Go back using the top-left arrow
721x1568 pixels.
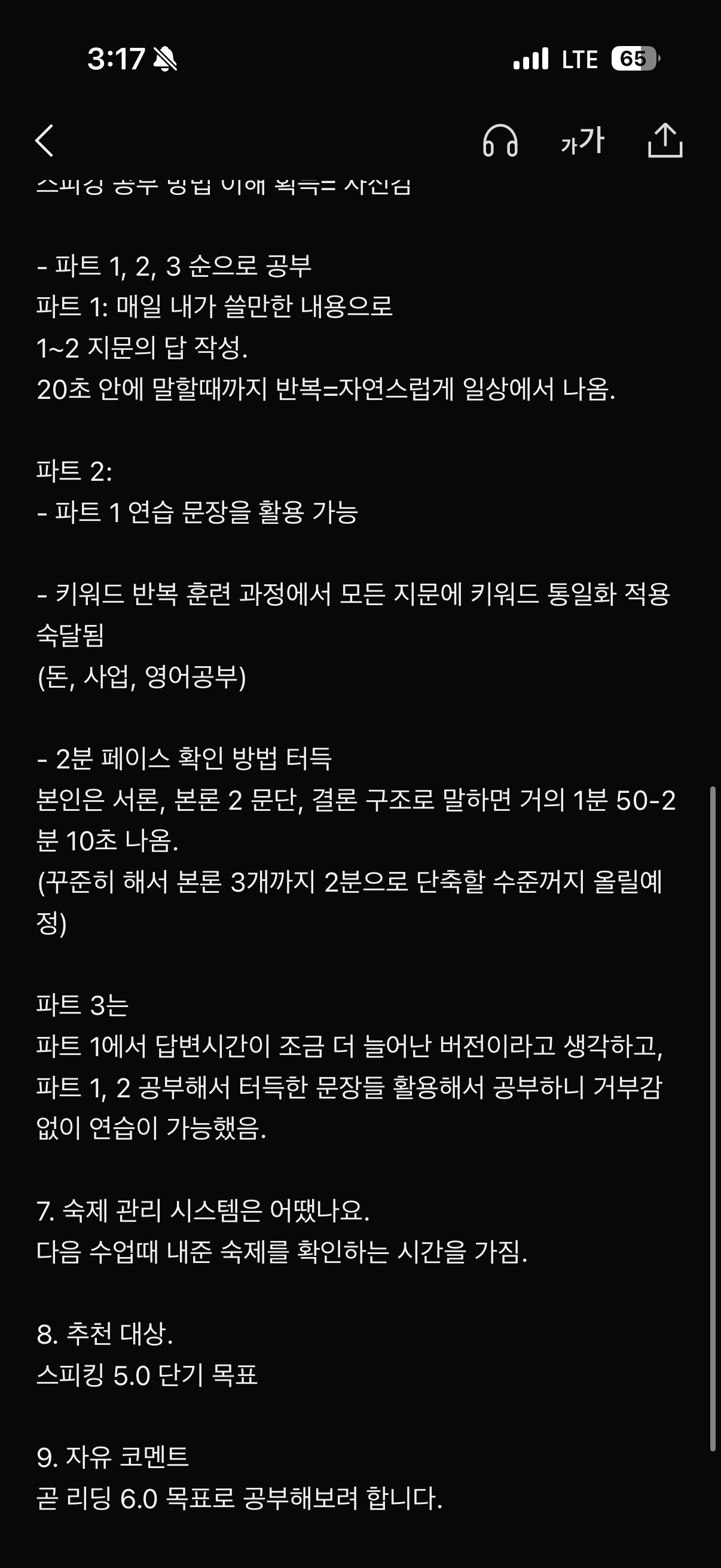[x=44, y=141]
